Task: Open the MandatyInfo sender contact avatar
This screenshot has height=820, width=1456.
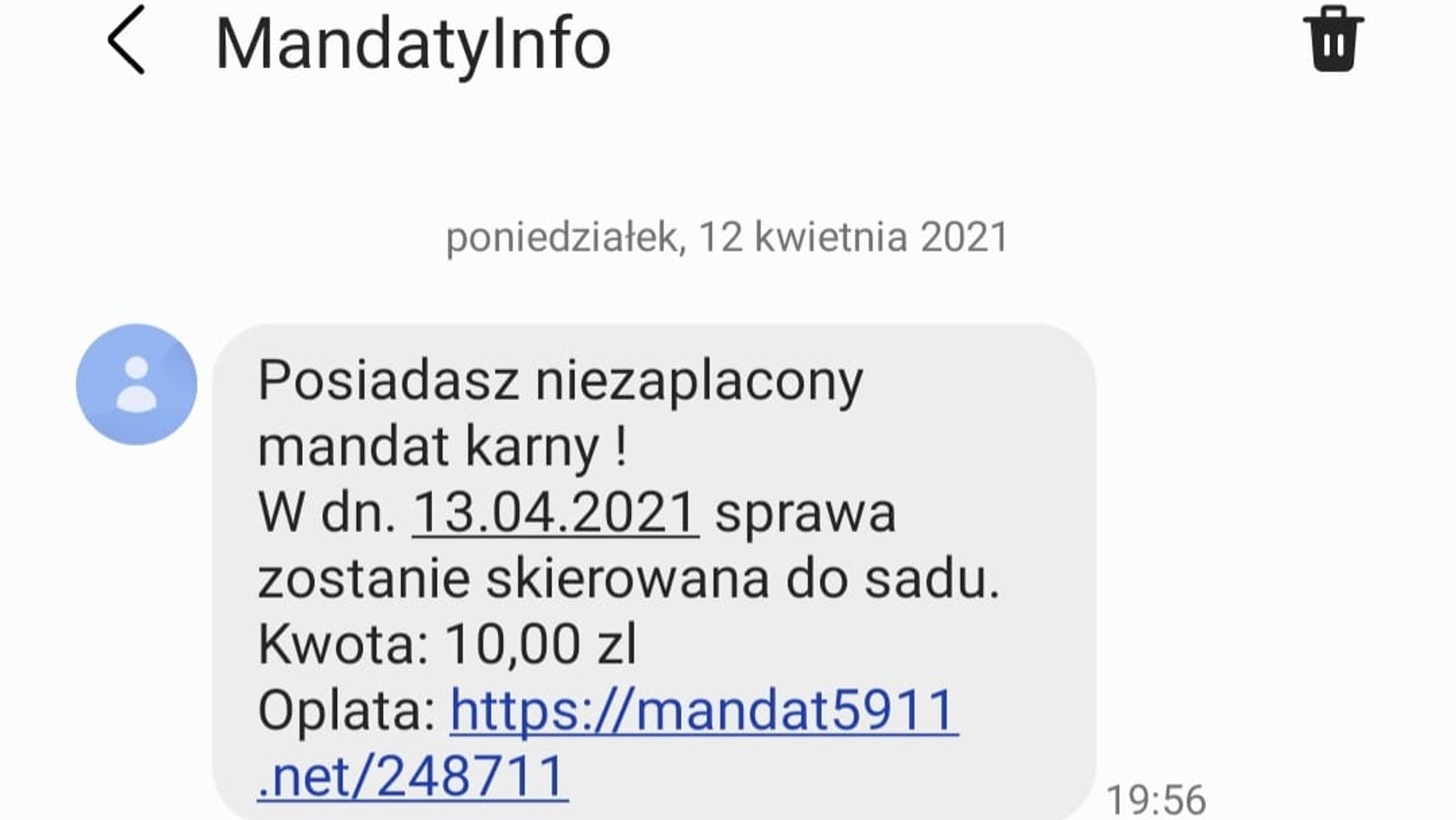Action: pos(136,384)
